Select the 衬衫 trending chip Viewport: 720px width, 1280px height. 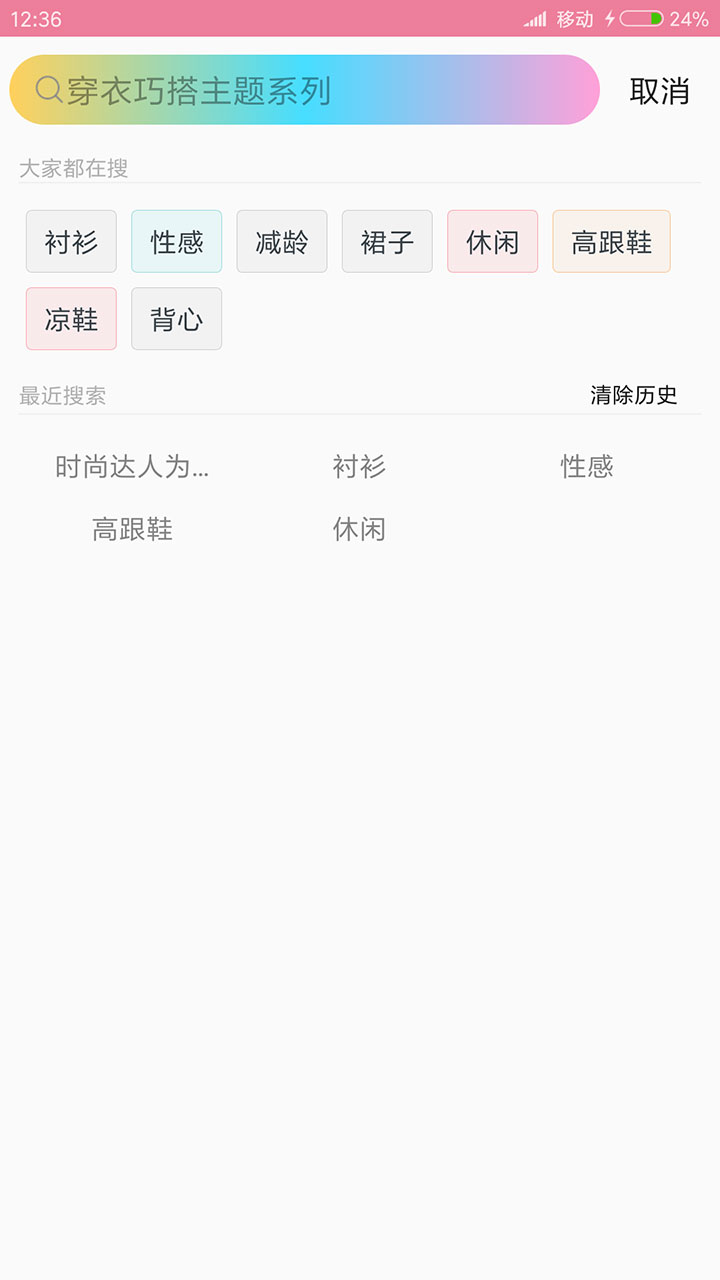[x=71, y=242]
